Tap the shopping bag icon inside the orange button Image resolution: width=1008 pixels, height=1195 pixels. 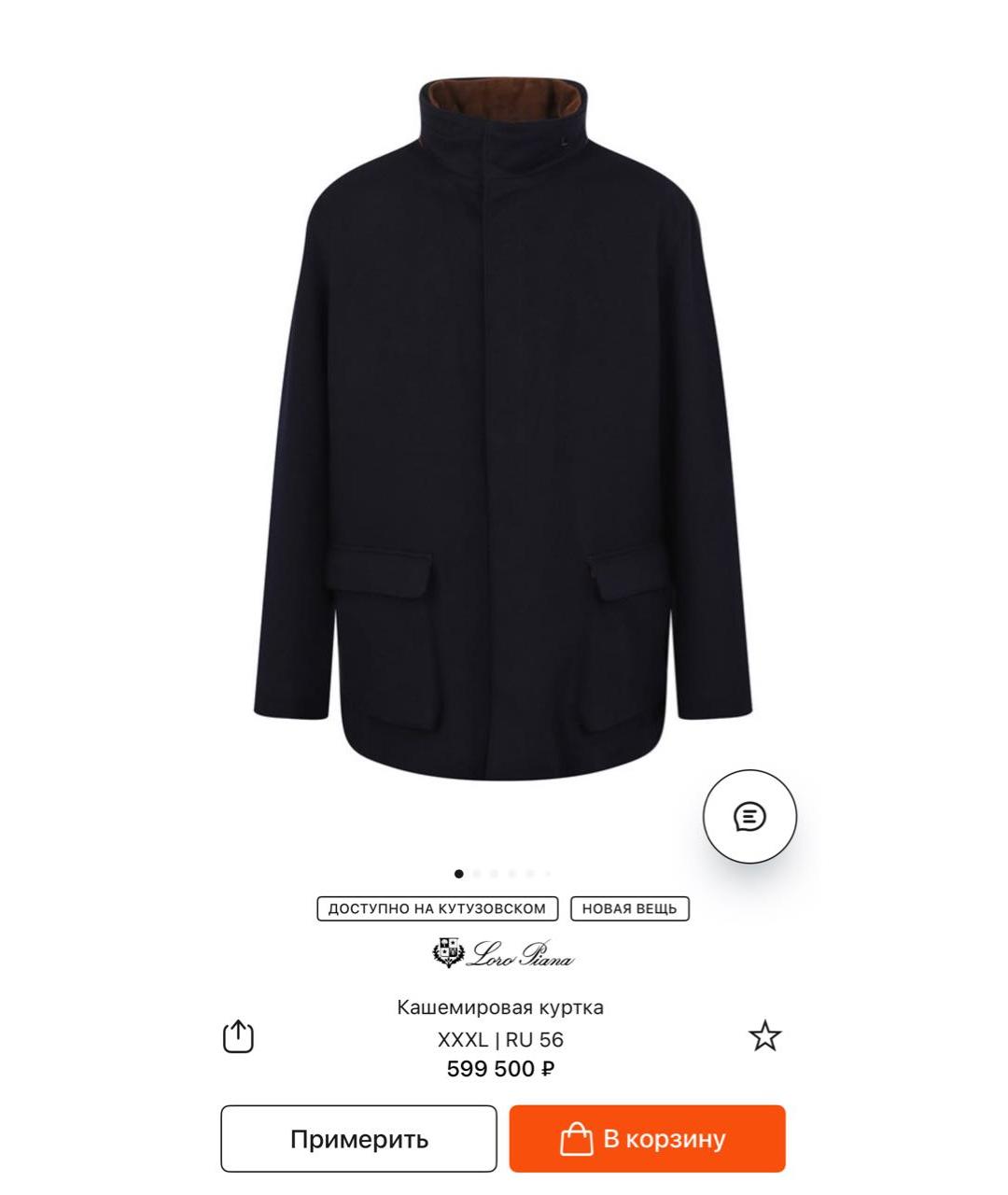[576, 1138]
